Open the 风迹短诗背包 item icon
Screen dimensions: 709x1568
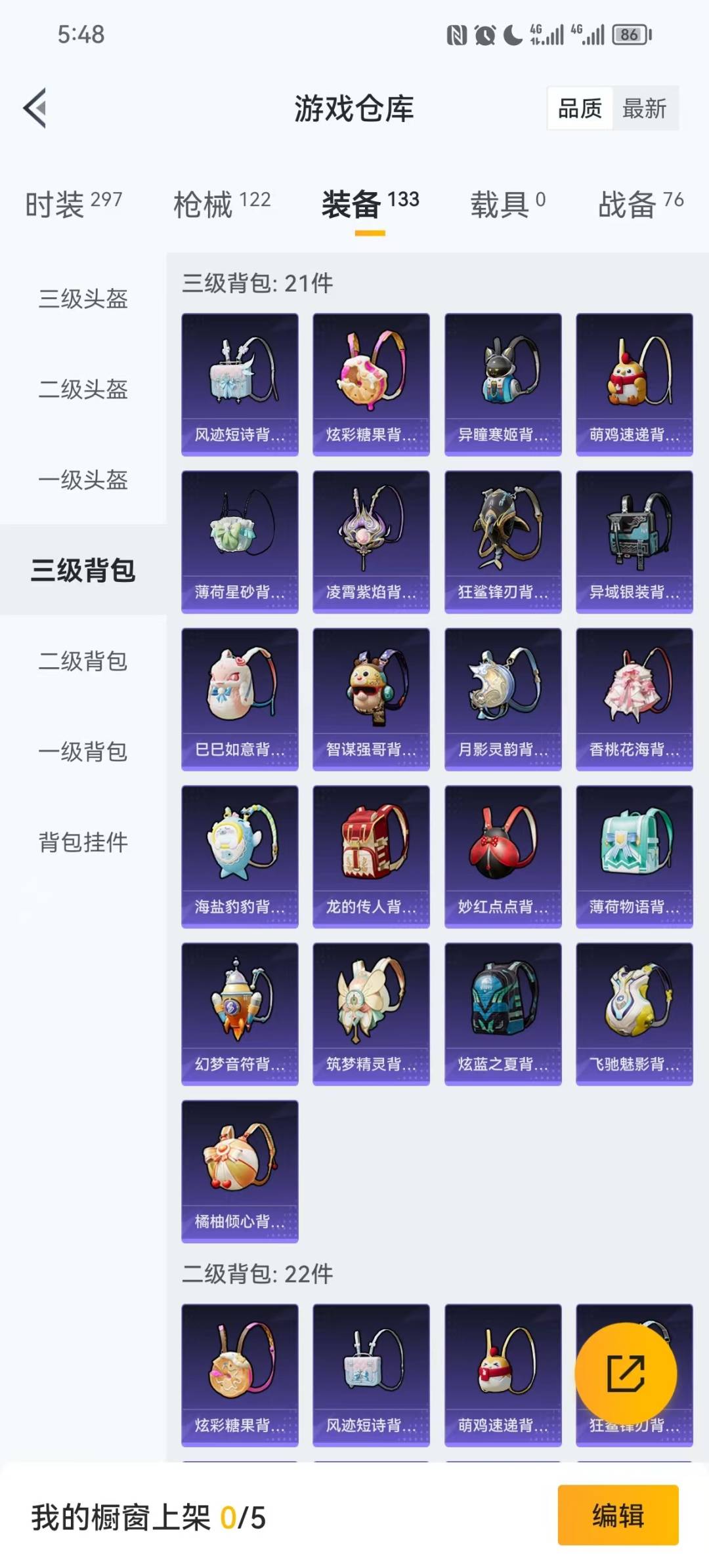coord(240,381)
